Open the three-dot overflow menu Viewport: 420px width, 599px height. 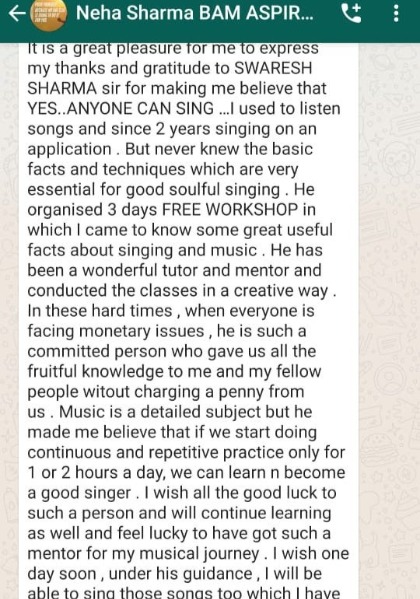pos(396,13)
